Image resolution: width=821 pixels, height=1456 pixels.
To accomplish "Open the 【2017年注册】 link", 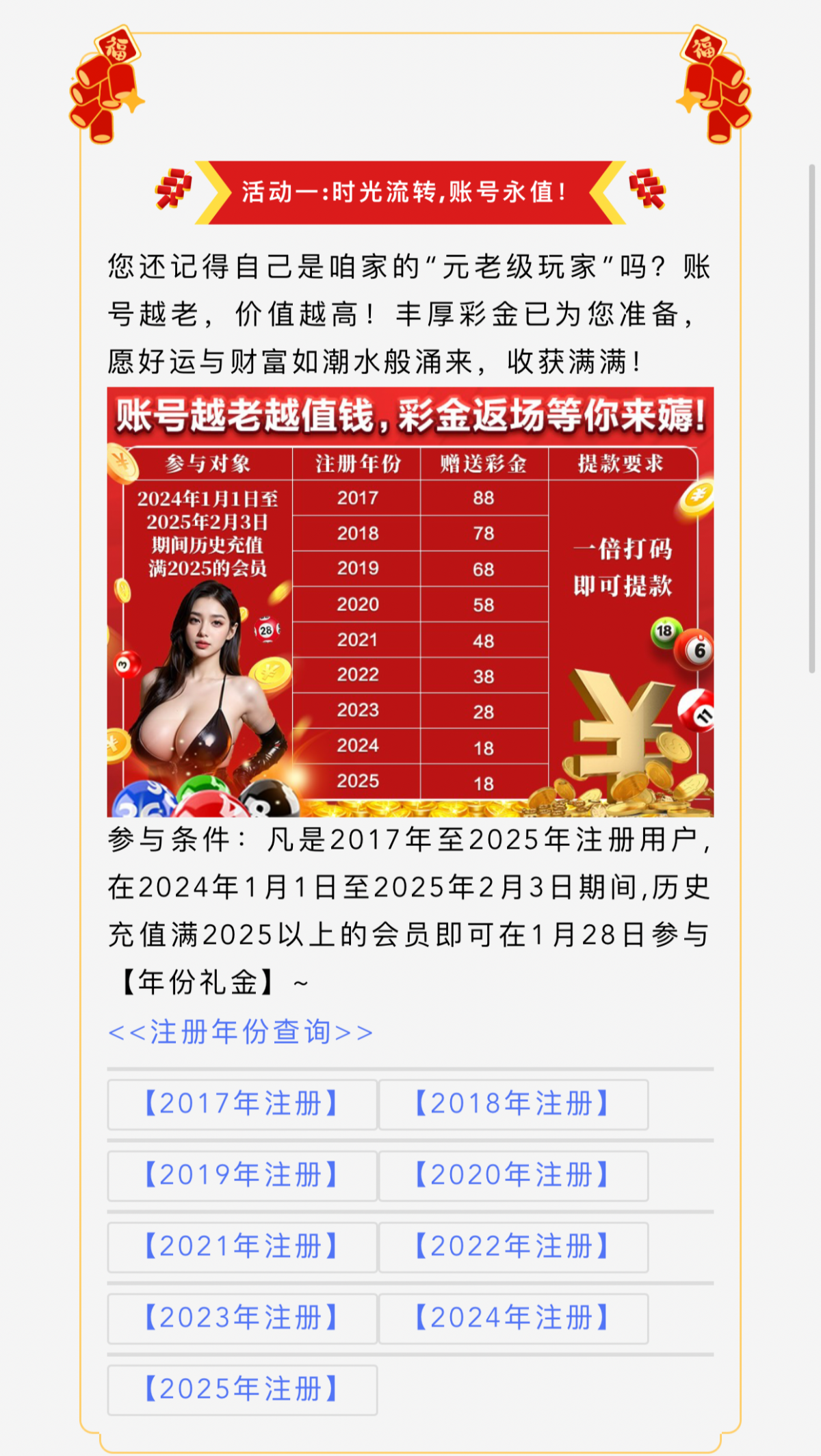I will (x=242, y=1104).
